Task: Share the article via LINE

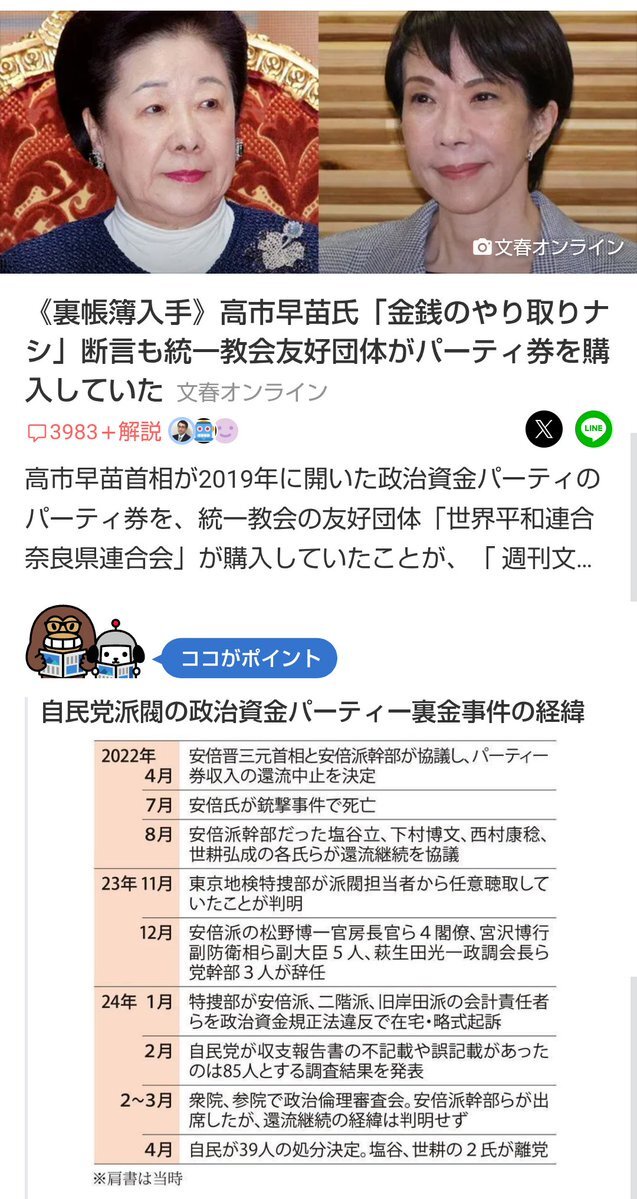Action: 594,430
